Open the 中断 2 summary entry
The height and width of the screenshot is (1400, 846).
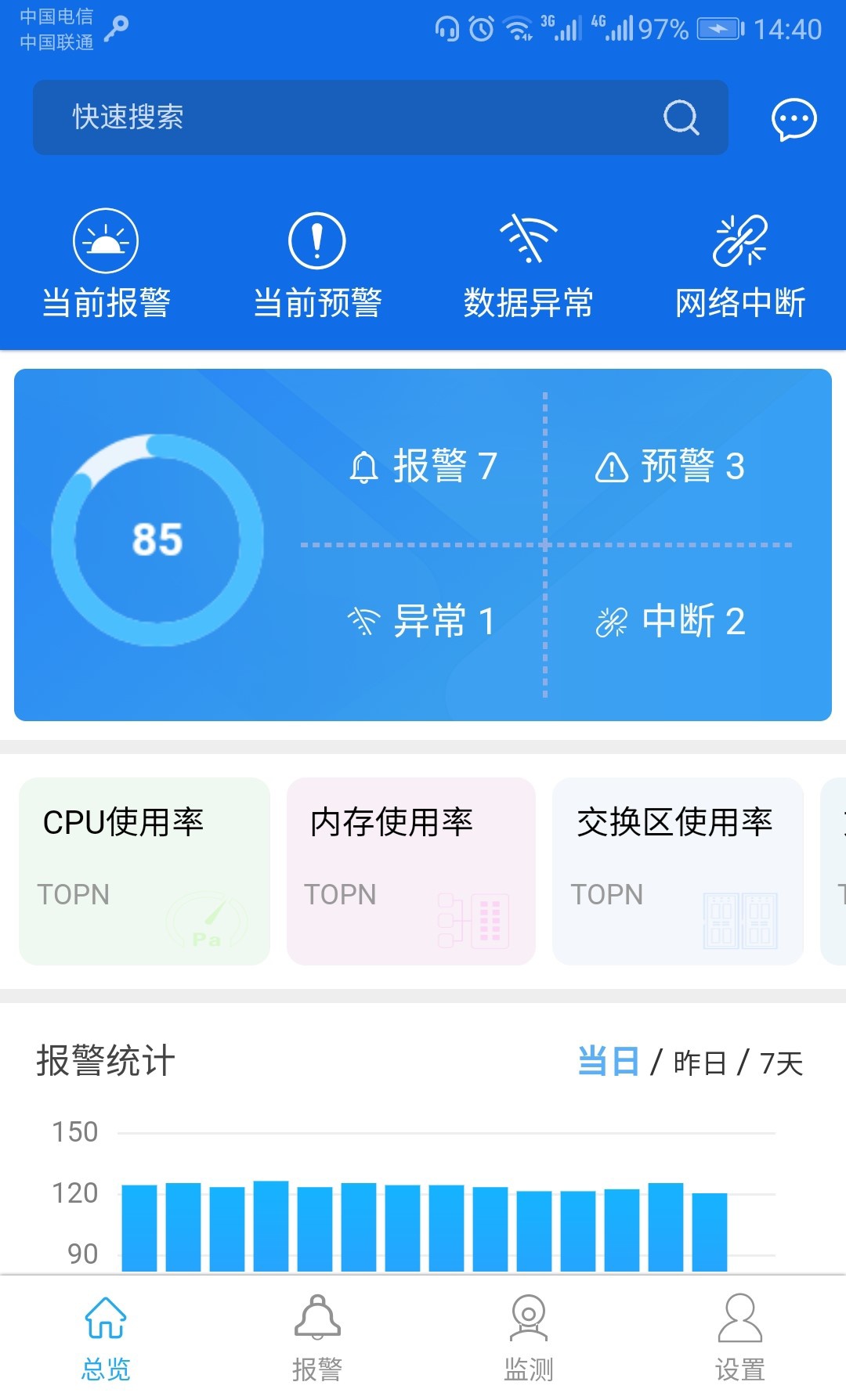(x=671, y=622)
